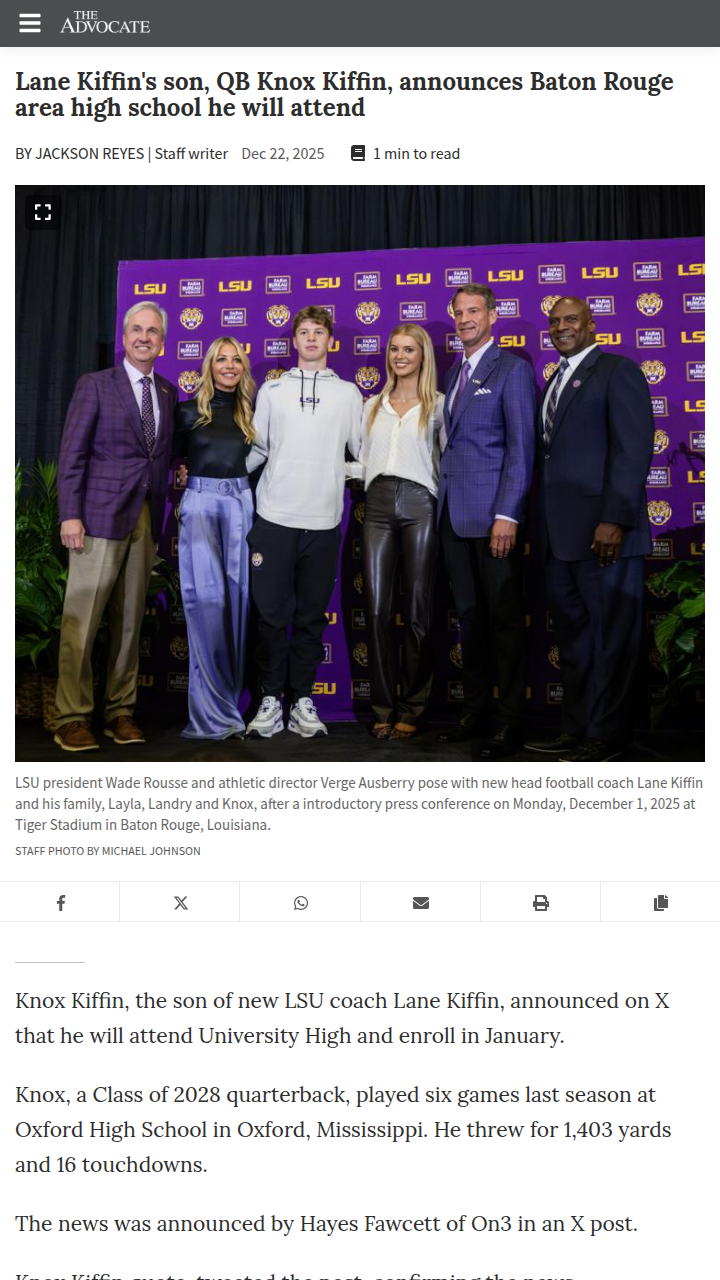
Task: Print the article
Action: 540,903
